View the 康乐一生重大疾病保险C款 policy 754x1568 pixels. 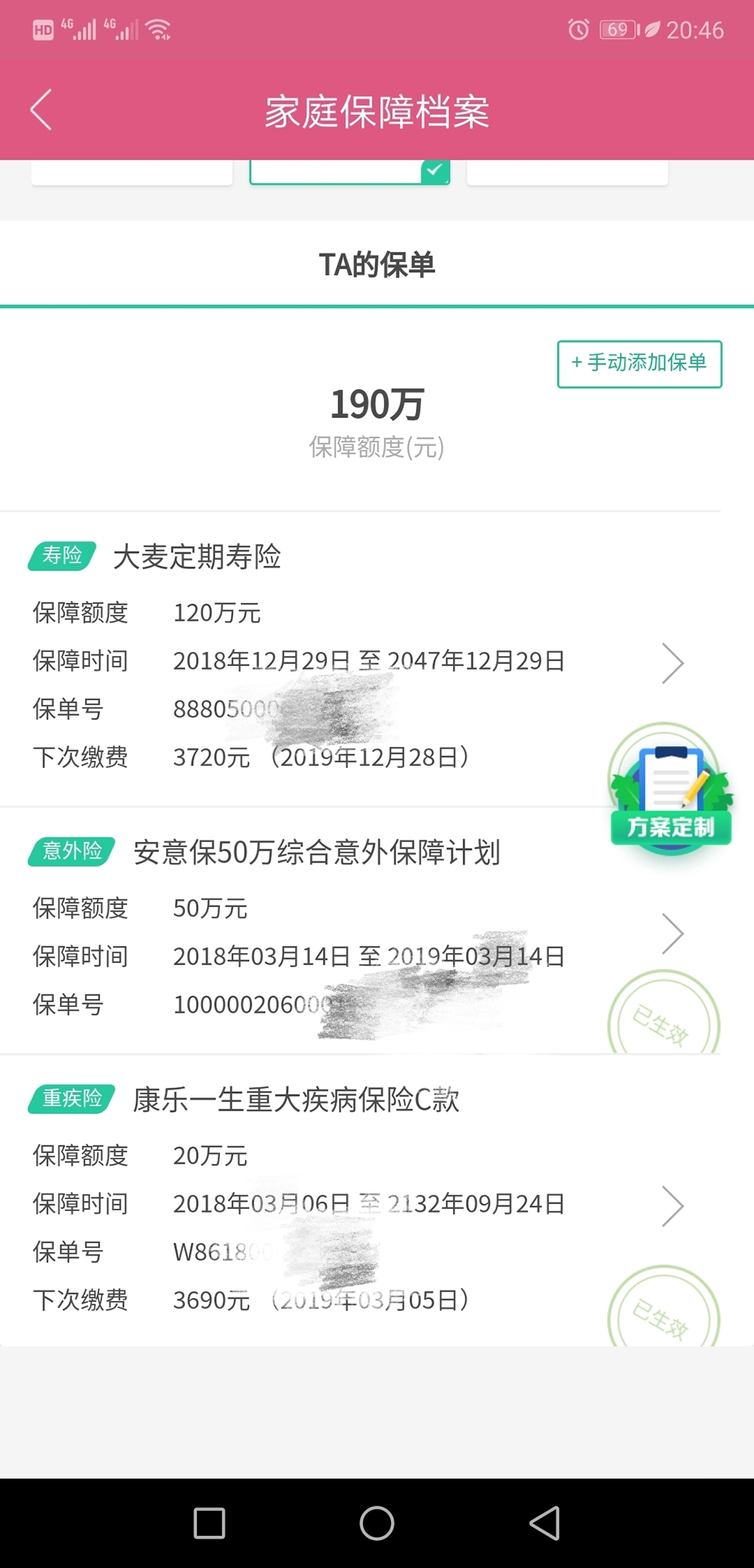[360, 1201]
